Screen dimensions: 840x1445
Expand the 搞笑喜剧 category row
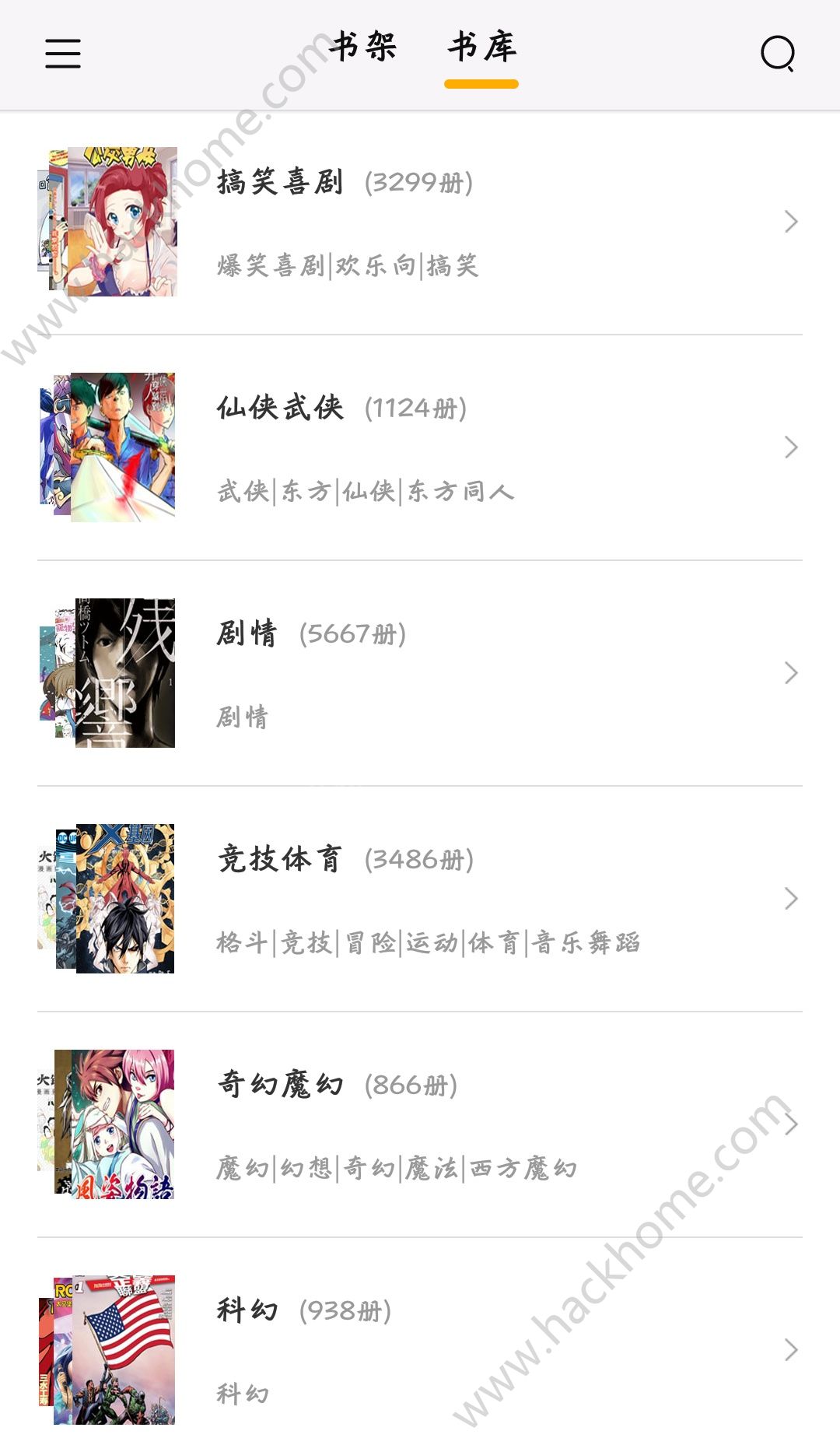point(792,222)
